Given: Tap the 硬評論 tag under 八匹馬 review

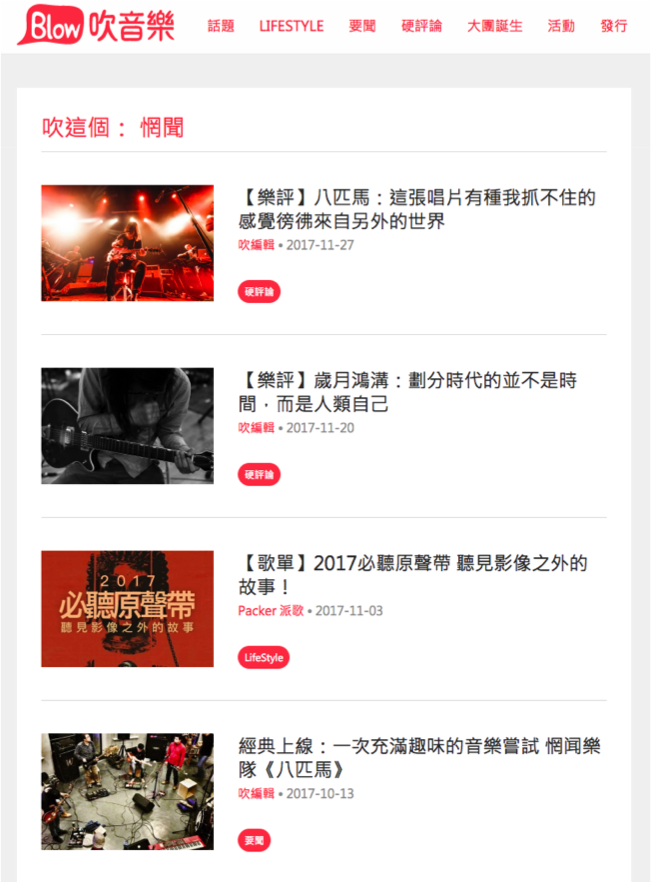Looking at the screenshot, I should coord(259,292).
